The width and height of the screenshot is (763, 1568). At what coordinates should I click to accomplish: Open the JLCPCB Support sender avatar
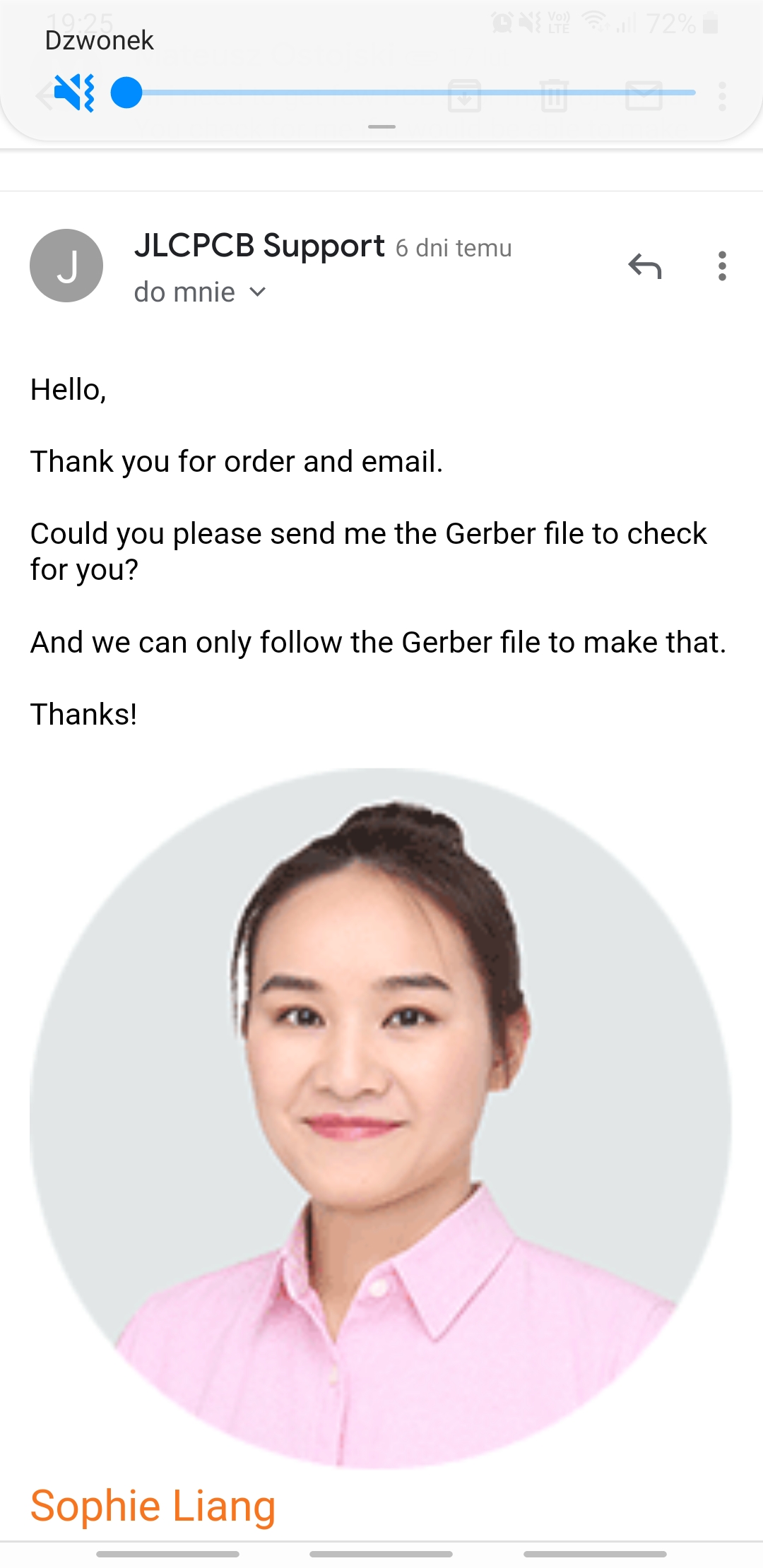pyautogui.click(x=66, y=266)
